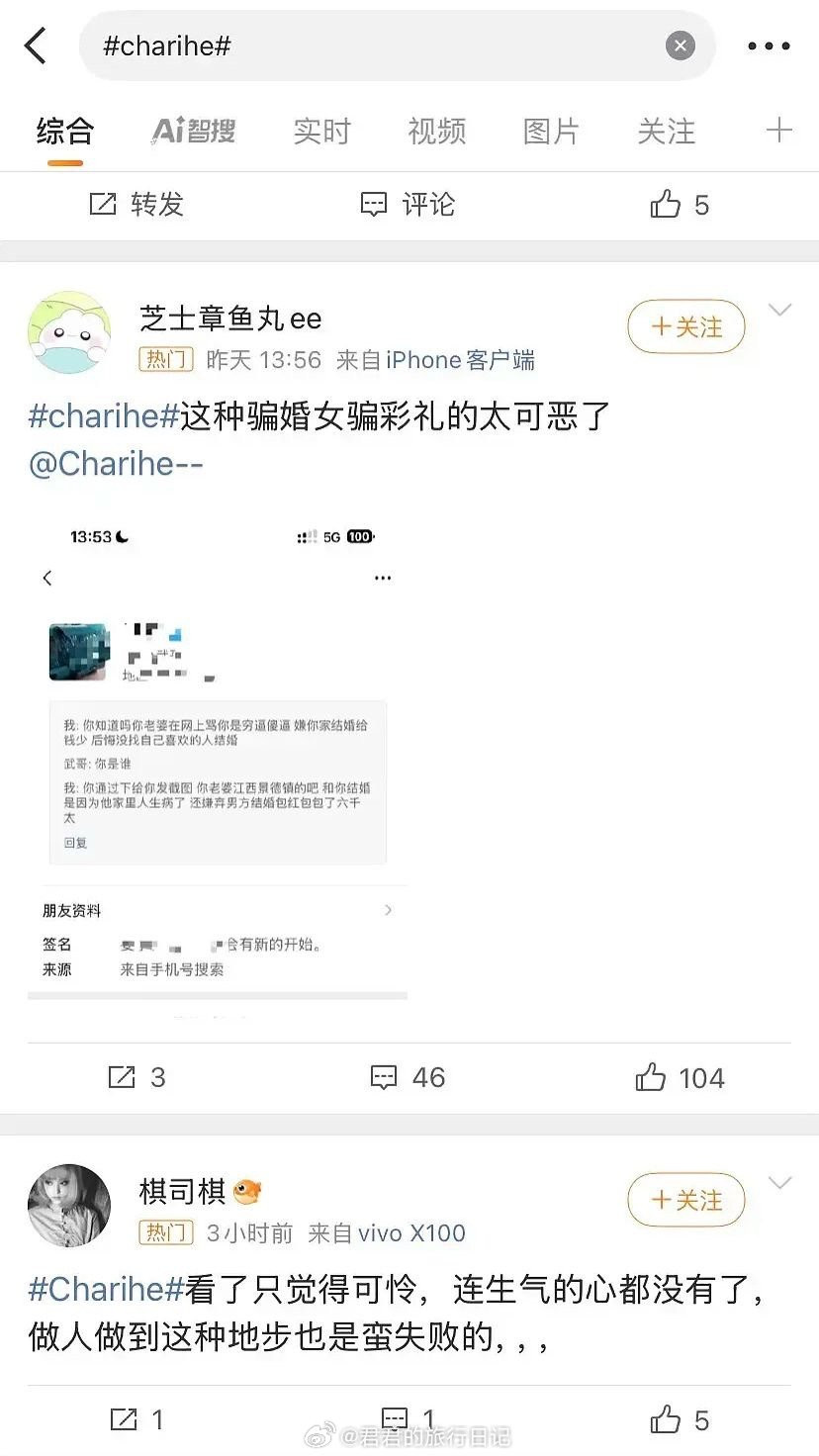This screenshot has width=819, height=1456.
Task: Tap 转发 on the top post
Action: tap(137, 205)
